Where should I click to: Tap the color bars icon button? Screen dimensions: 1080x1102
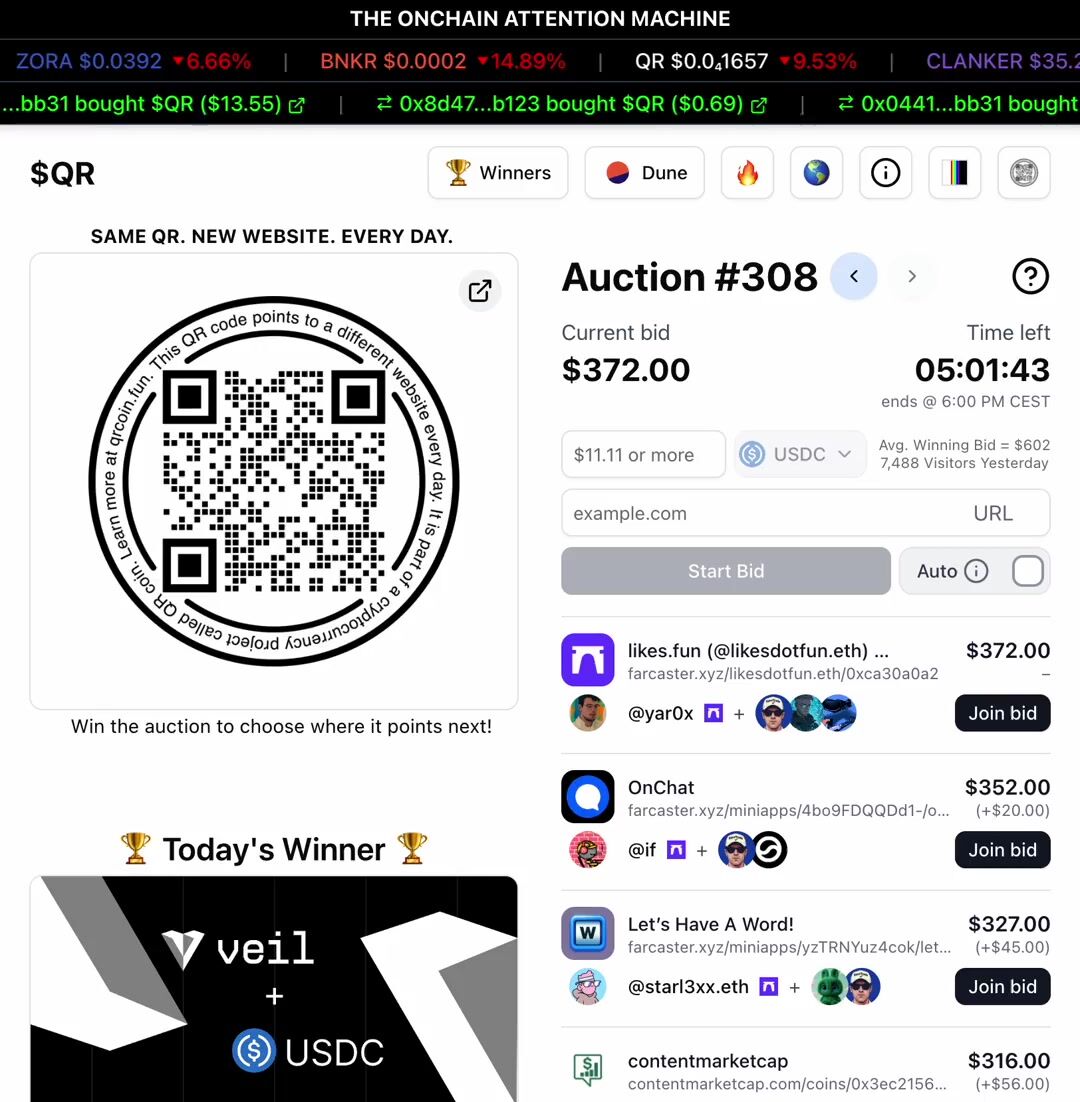pos(955,173)
